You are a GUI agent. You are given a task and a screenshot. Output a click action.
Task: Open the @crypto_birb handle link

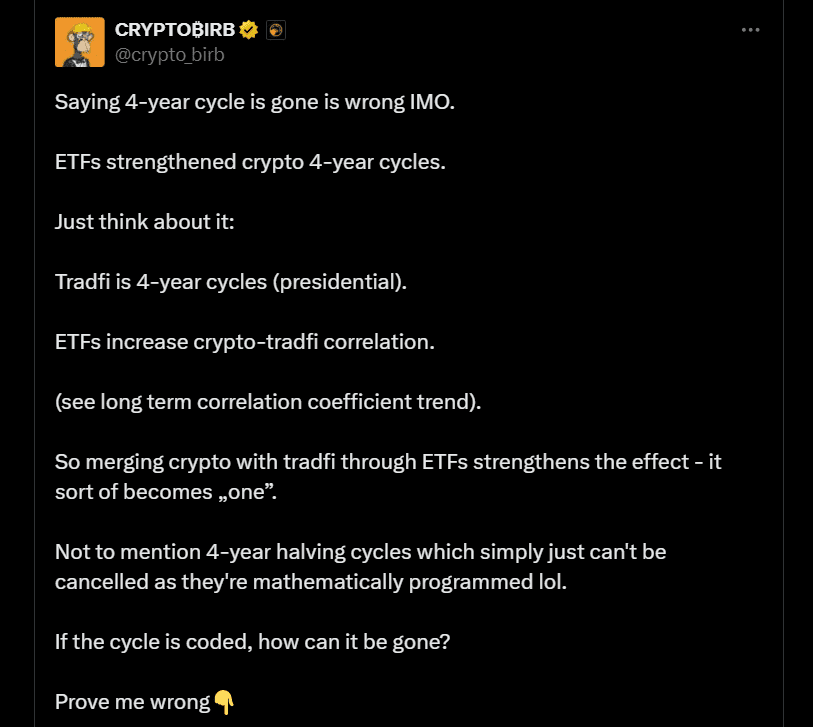[x=169, y=54]
